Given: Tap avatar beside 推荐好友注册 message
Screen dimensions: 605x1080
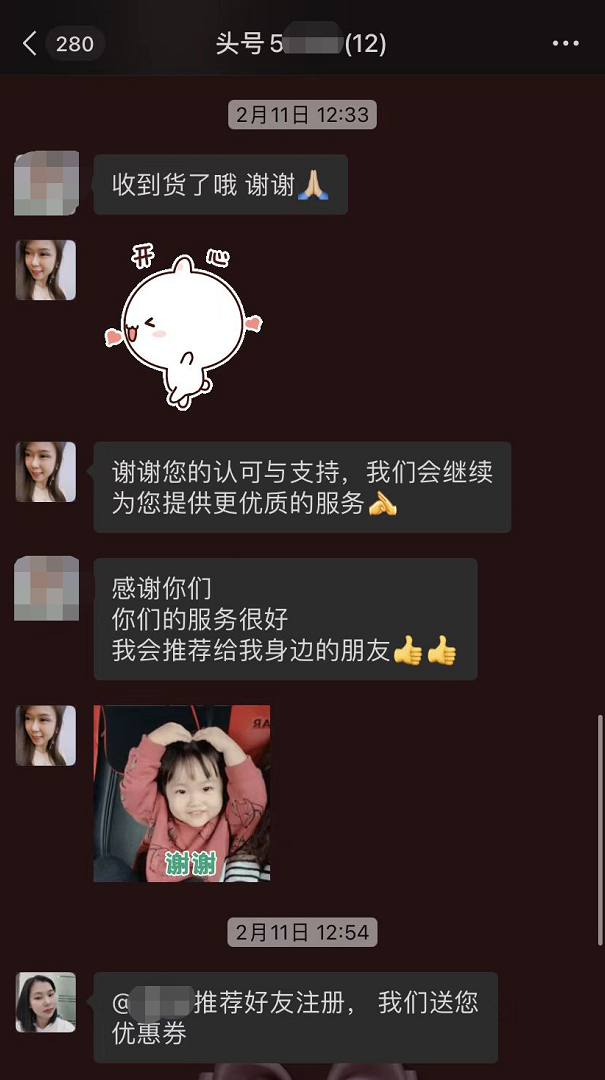Looking at the screenshot, I should (x=46, y=1002).
